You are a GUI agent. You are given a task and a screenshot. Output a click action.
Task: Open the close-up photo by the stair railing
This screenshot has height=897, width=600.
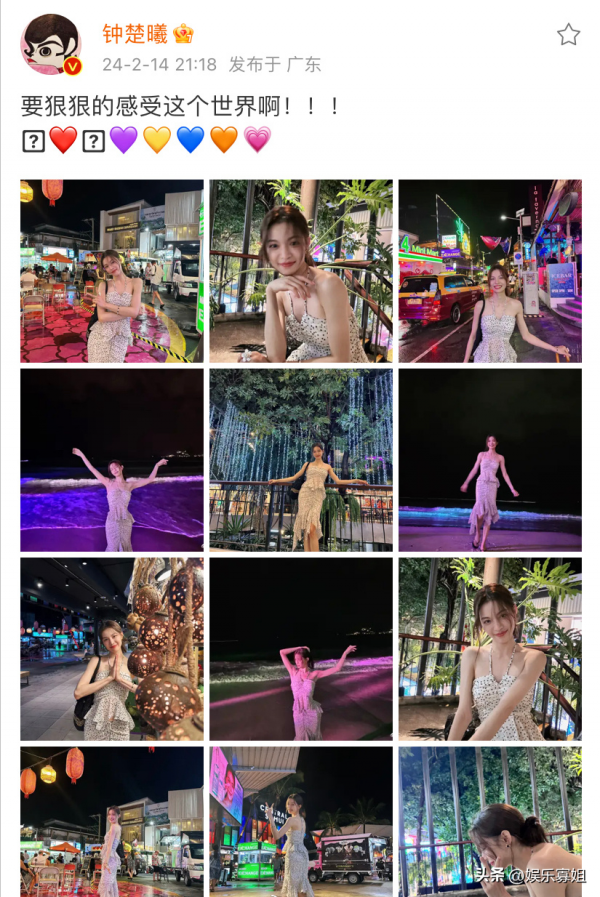(489, 648)
